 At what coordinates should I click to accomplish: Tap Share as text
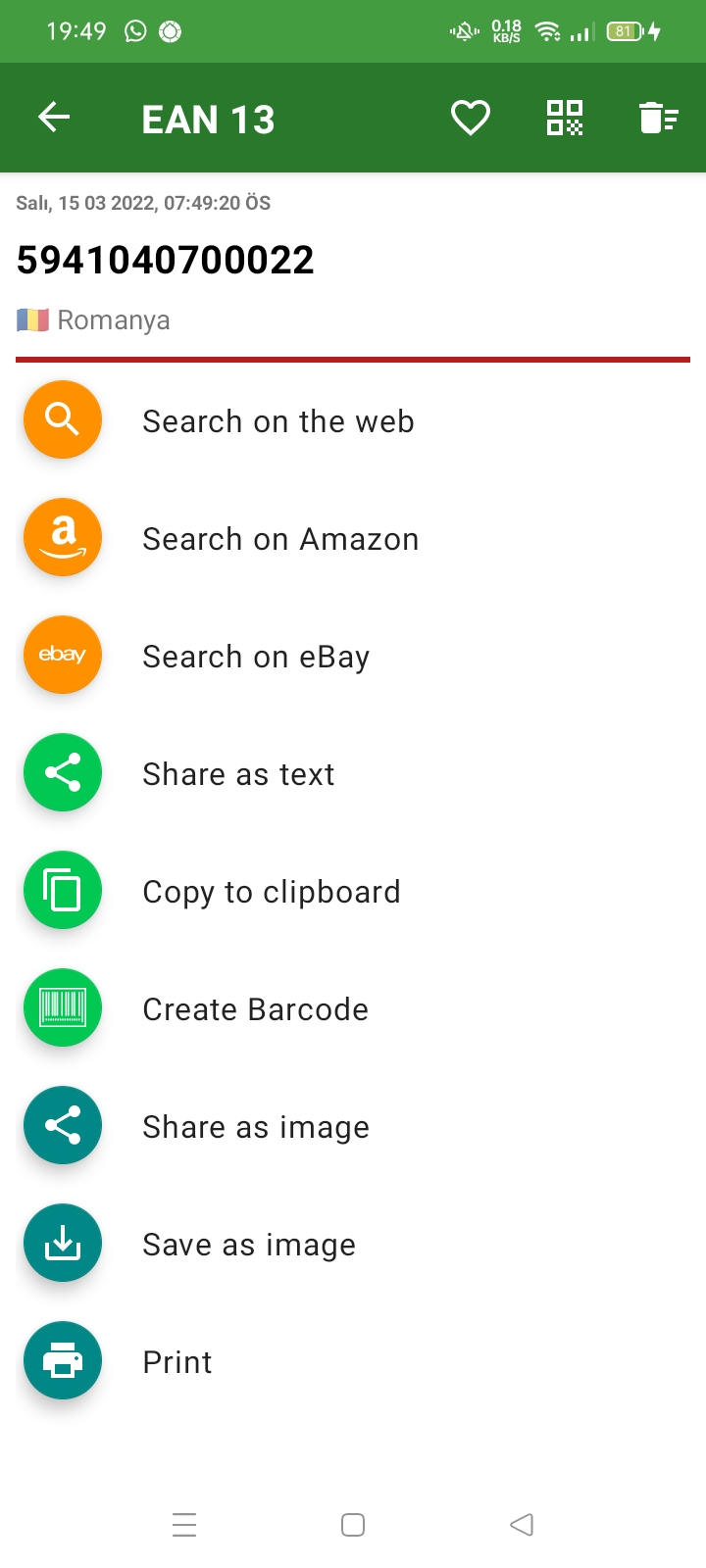pyautogui.click(x=238, y=774)
